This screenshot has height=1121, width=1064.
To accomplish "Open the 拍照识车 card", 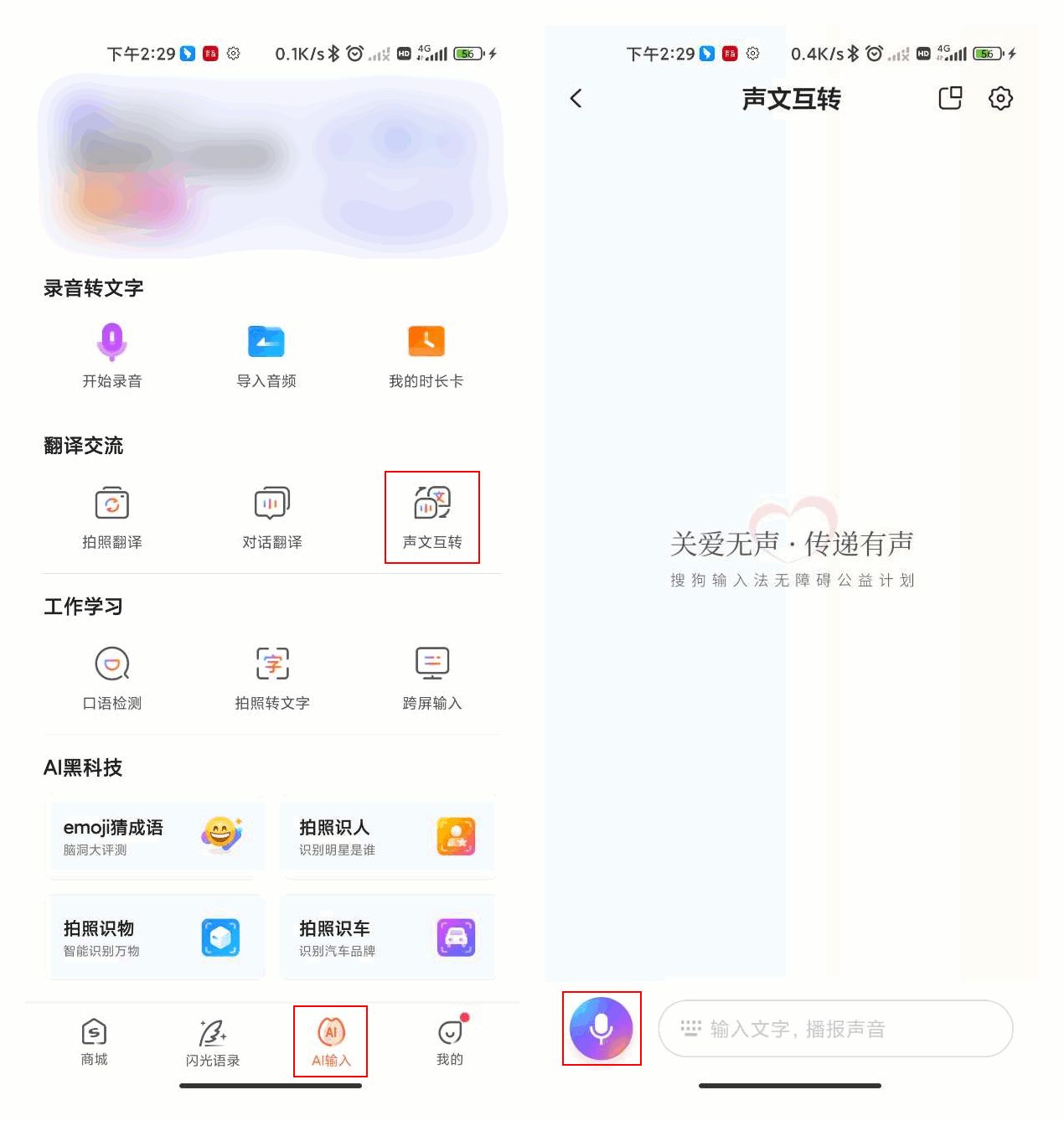I will pyautogui.click(x=387, y=938).
